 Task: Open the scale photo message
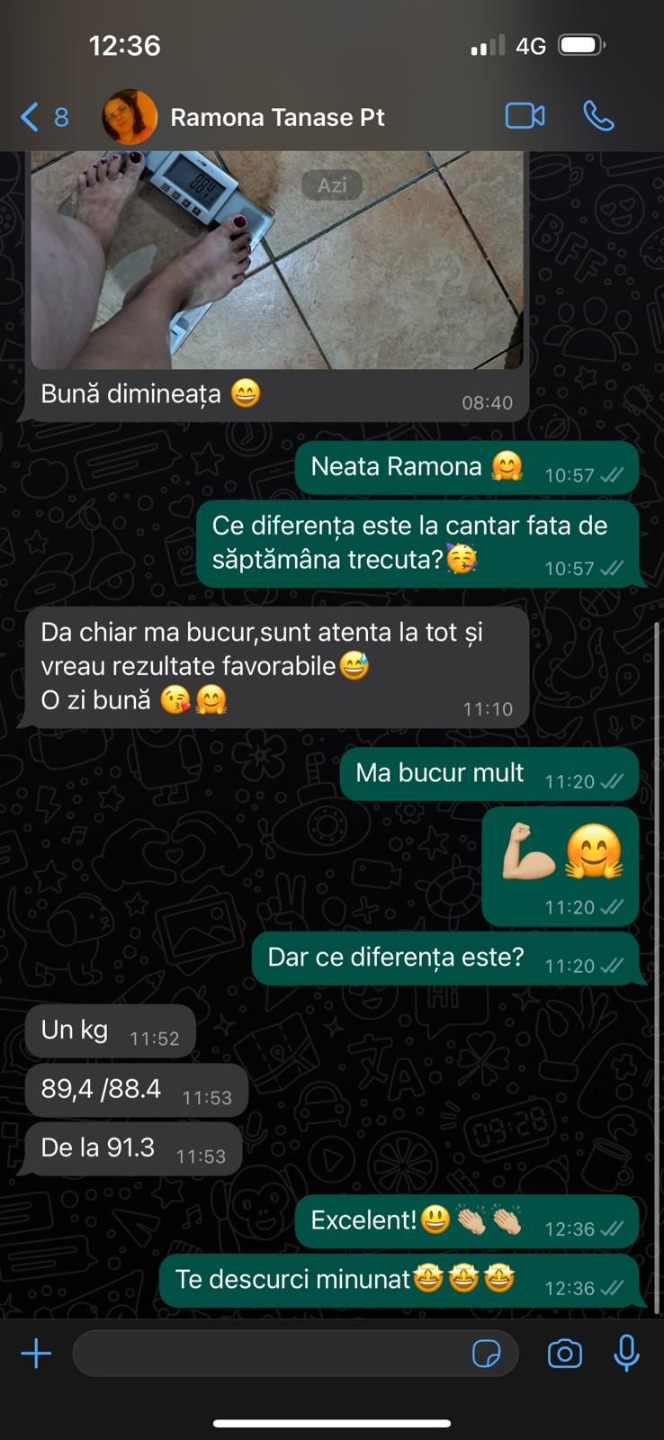click(277, 258)
